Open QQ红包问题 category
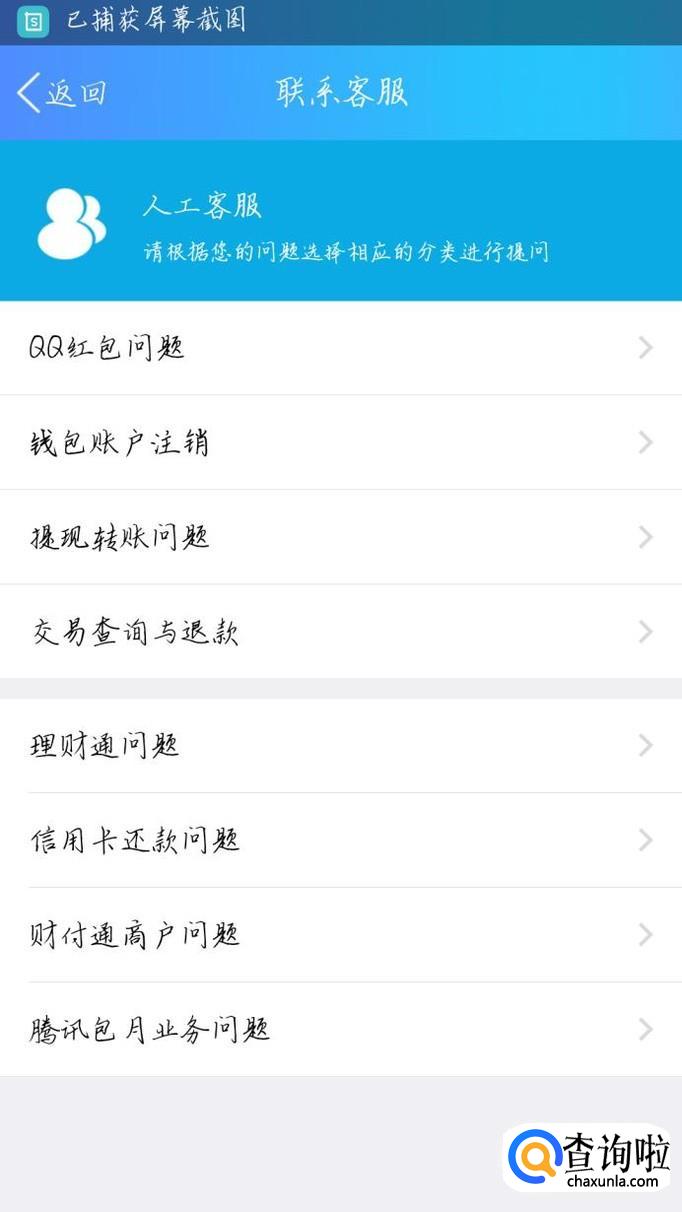Viewport: 682px width, 1212px height. tap(340, 348)
